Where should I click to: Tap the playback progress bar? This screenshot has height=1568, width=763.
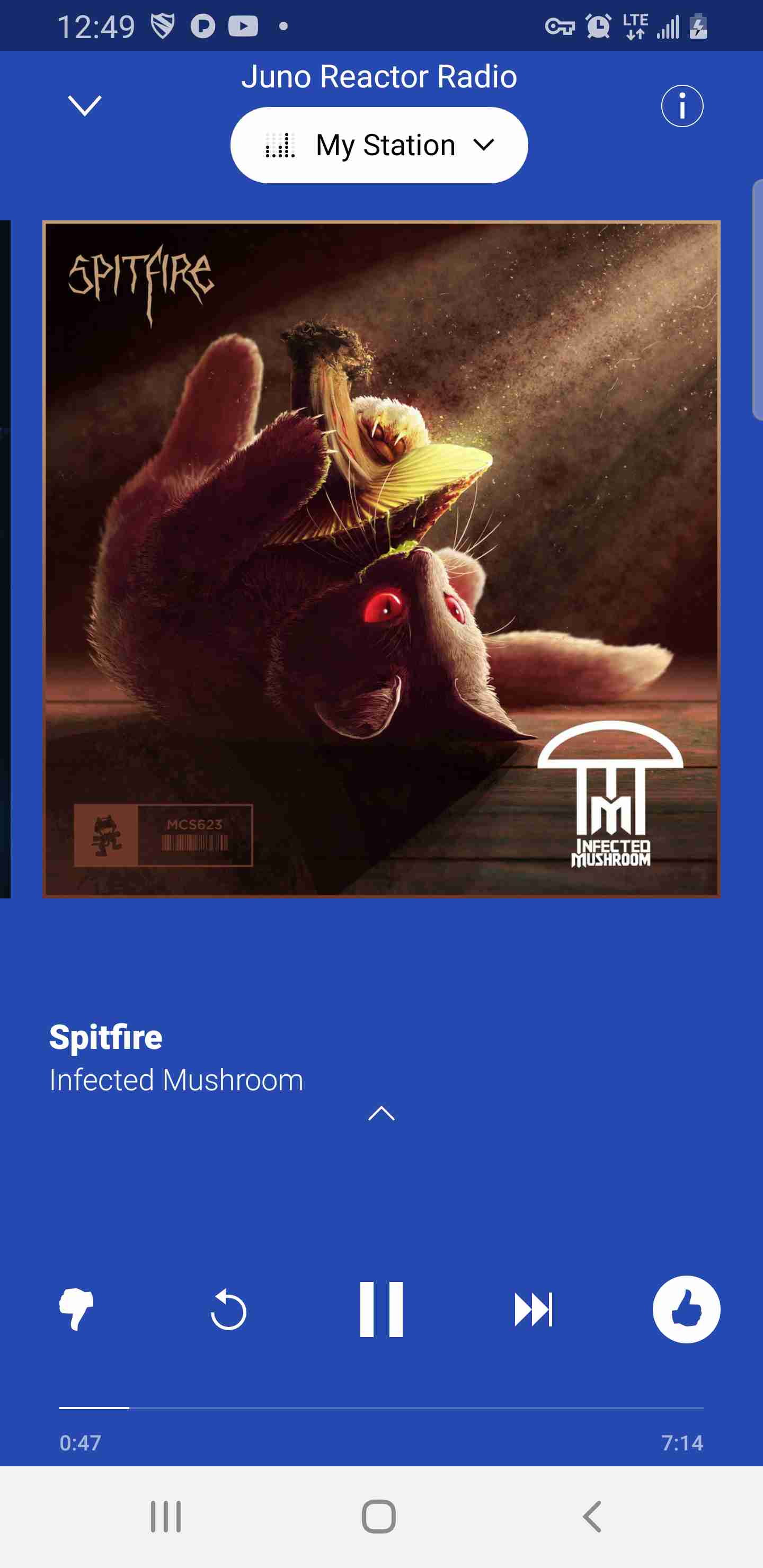tap(381, 1407)
